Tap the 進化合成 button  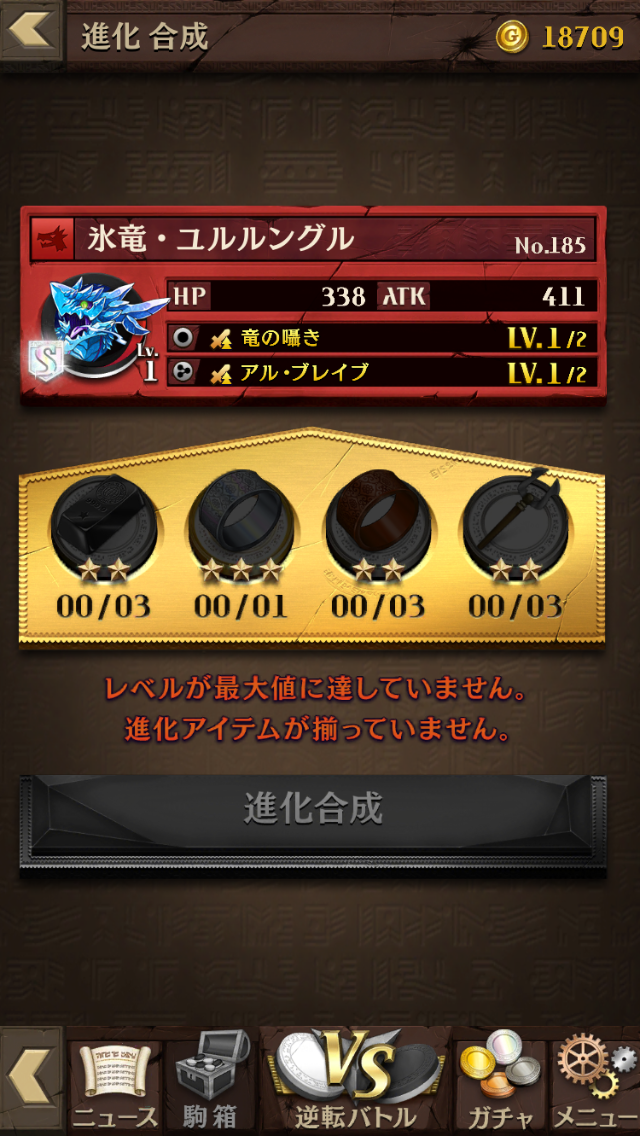coord(313,809)
